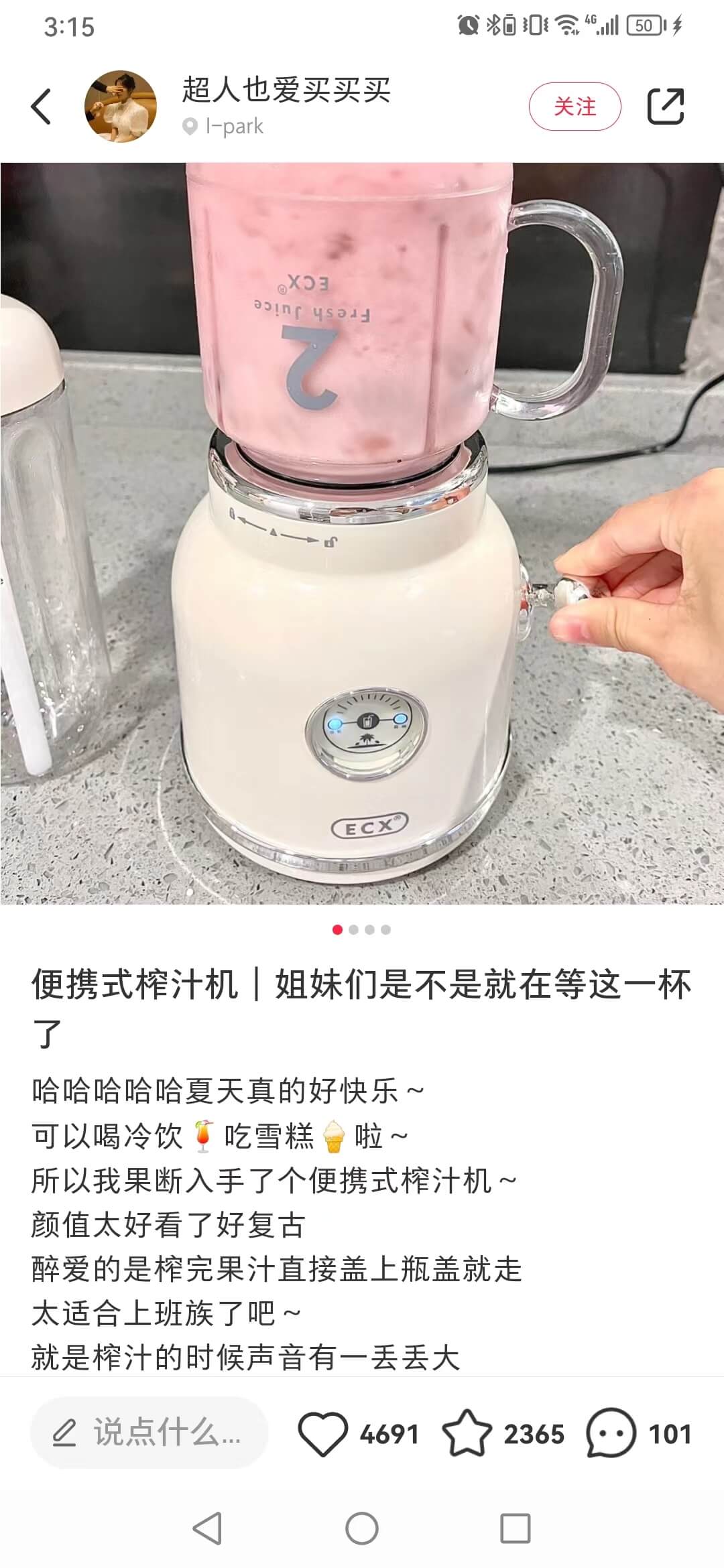Tap the system home button
Image resolution: width=724 pixels, height=1568 pixels.
[362, 1529]
